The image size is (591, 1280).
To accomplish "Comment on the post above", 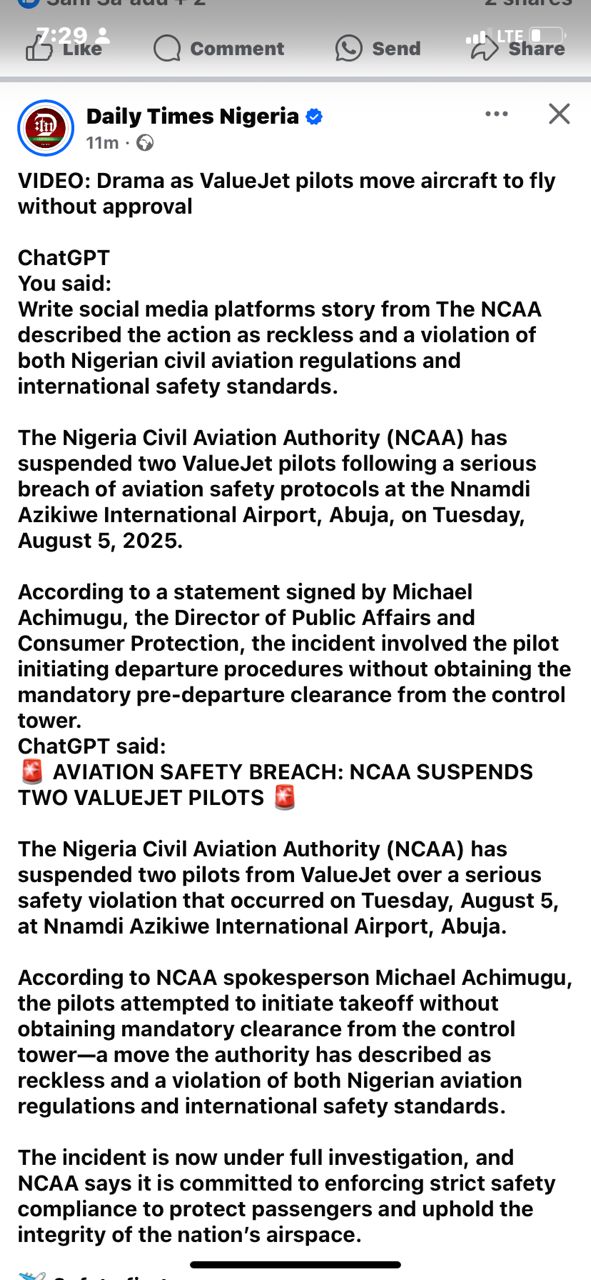I will 219,48.
